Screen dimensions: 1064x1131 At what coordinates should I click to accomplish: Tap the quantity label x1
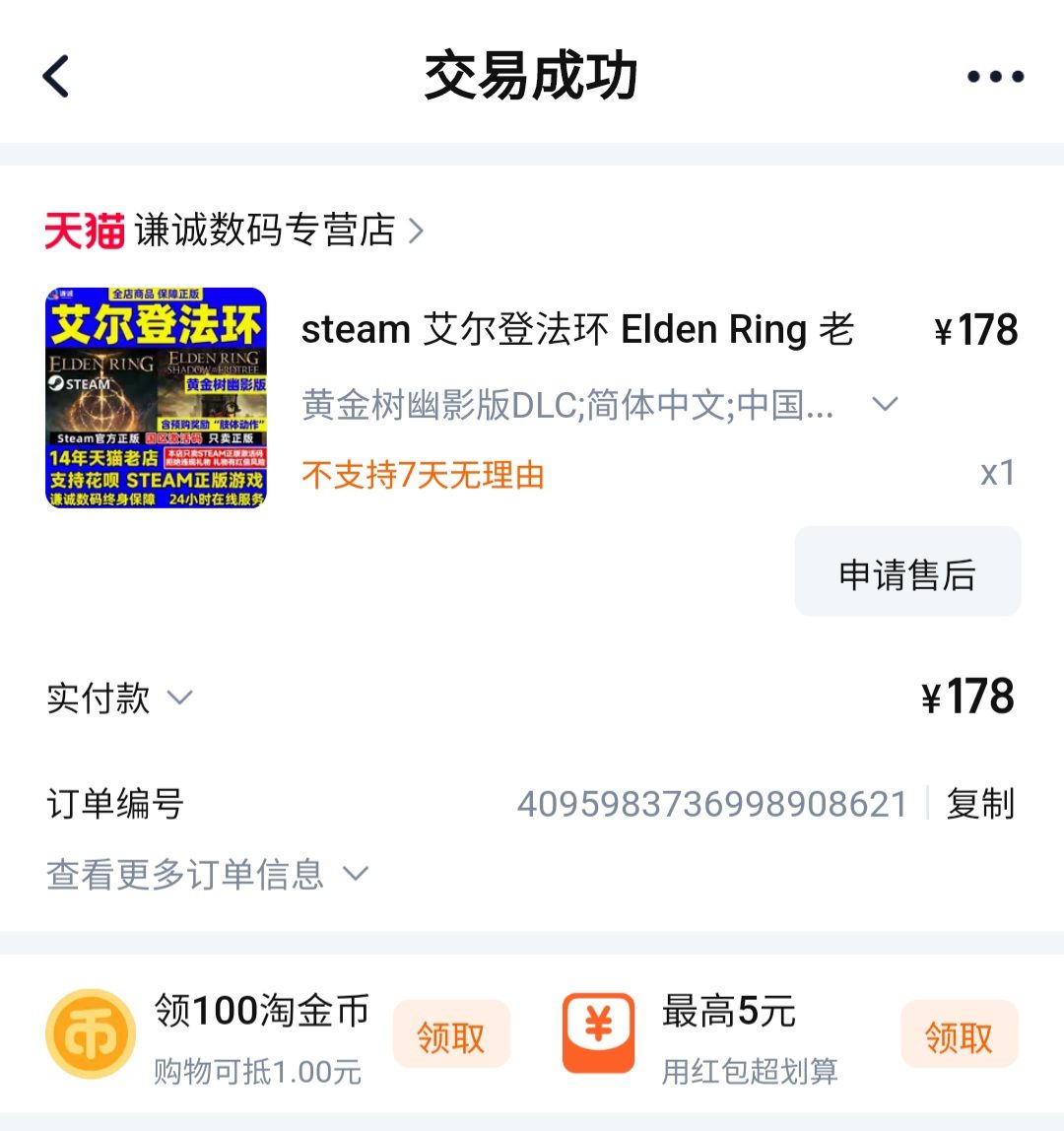click(997, 476)
